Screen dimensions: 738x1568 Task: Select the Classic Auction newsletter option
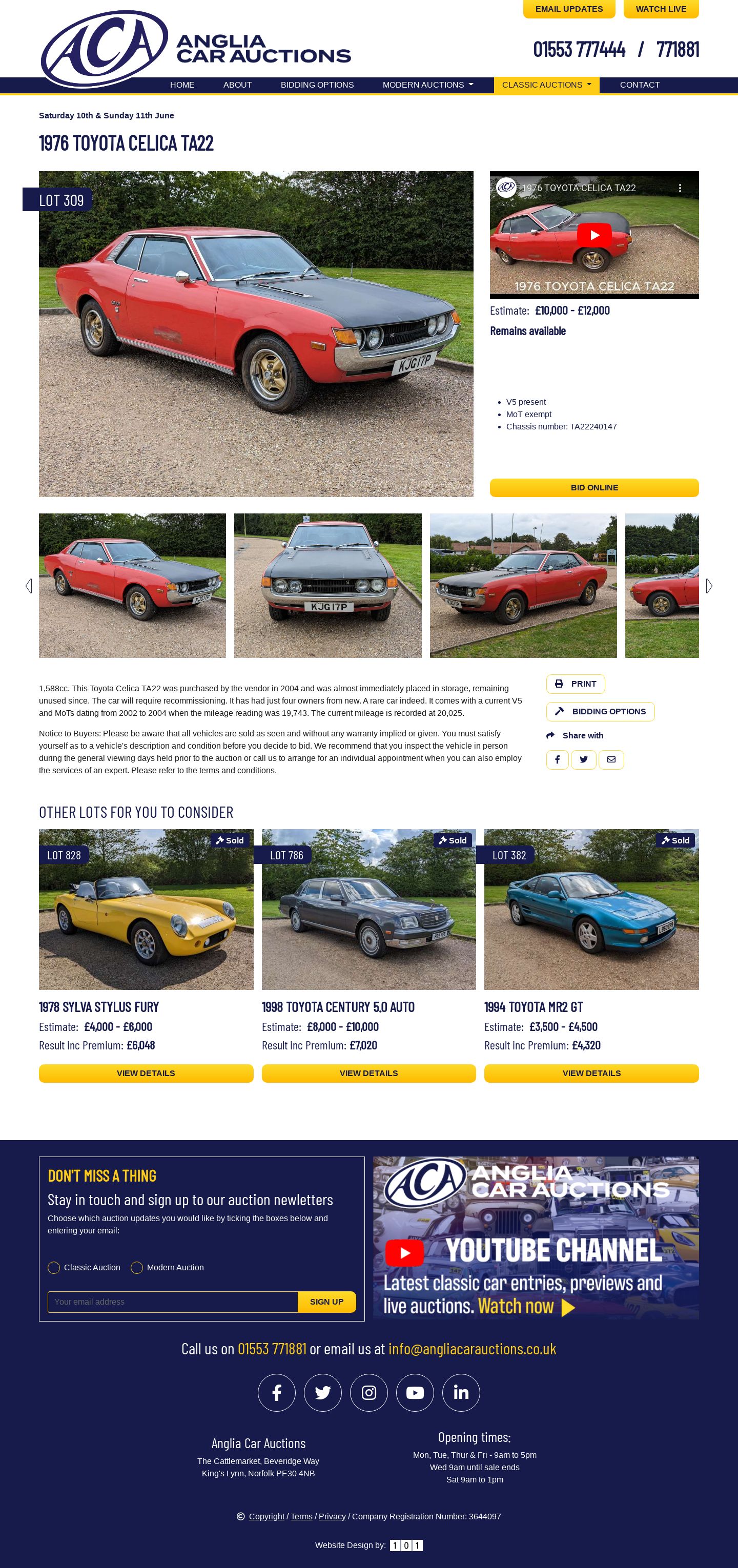[x=54, y=1267]
